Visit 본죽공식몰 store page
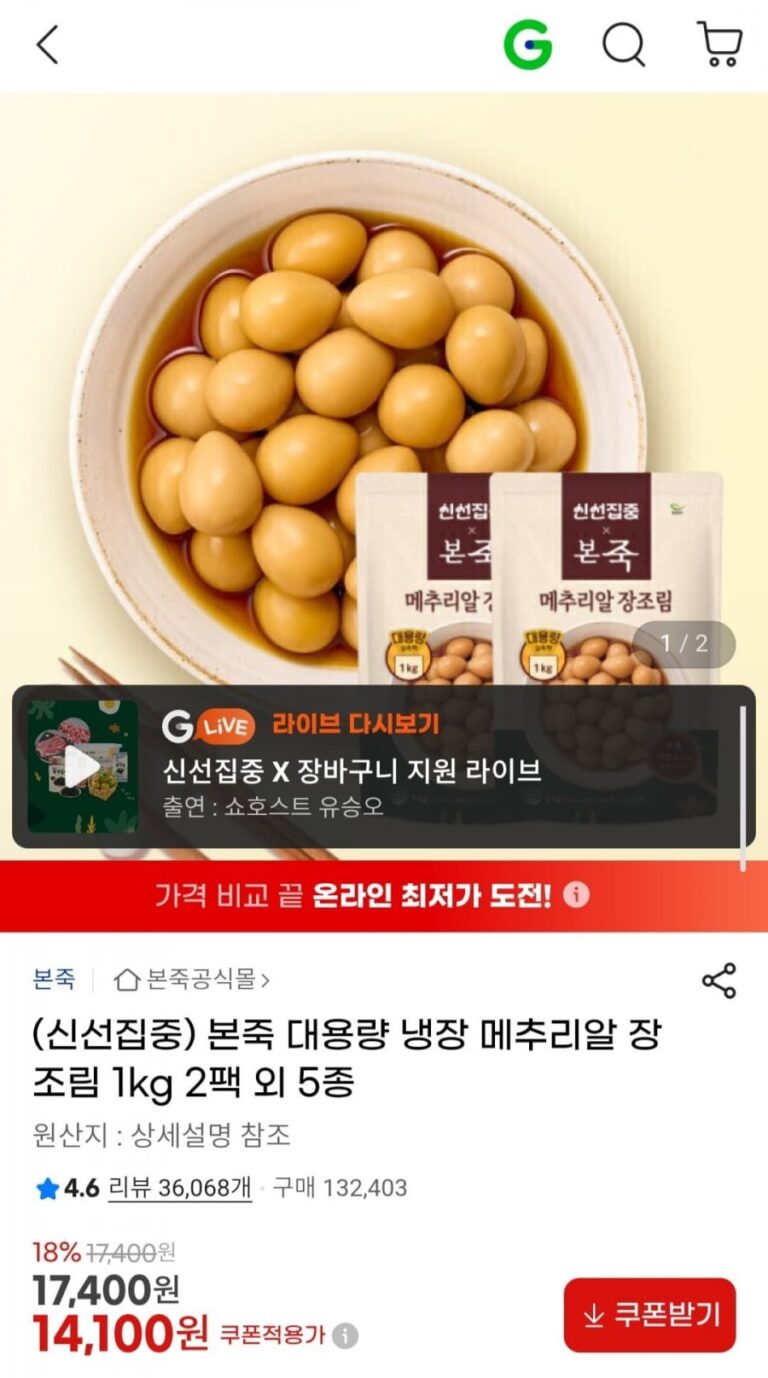This screenshot has width=768, height=1378. click(x=192, y=979)
